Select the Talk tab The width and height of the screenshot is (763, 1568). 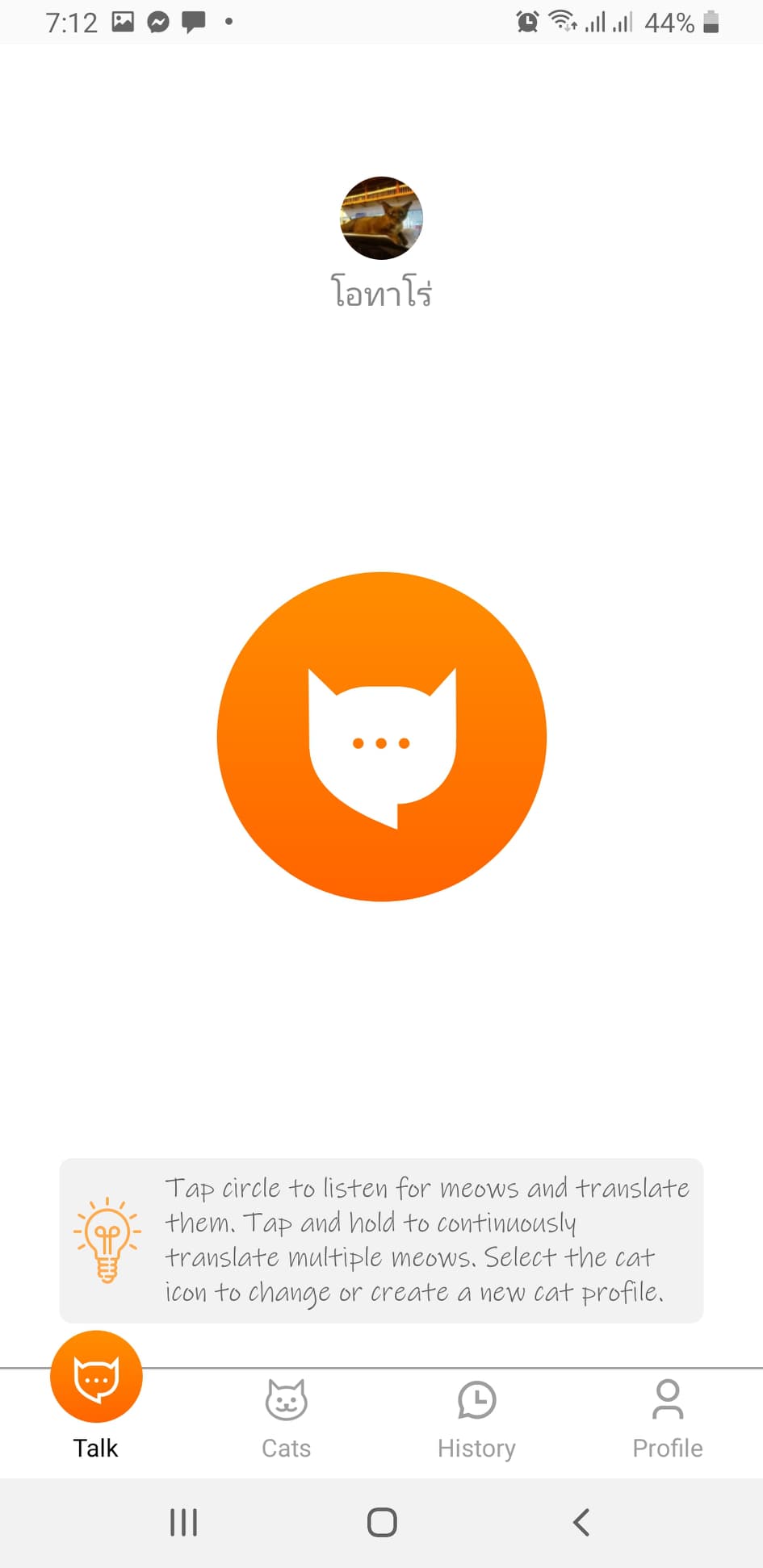click(96, 1396)
